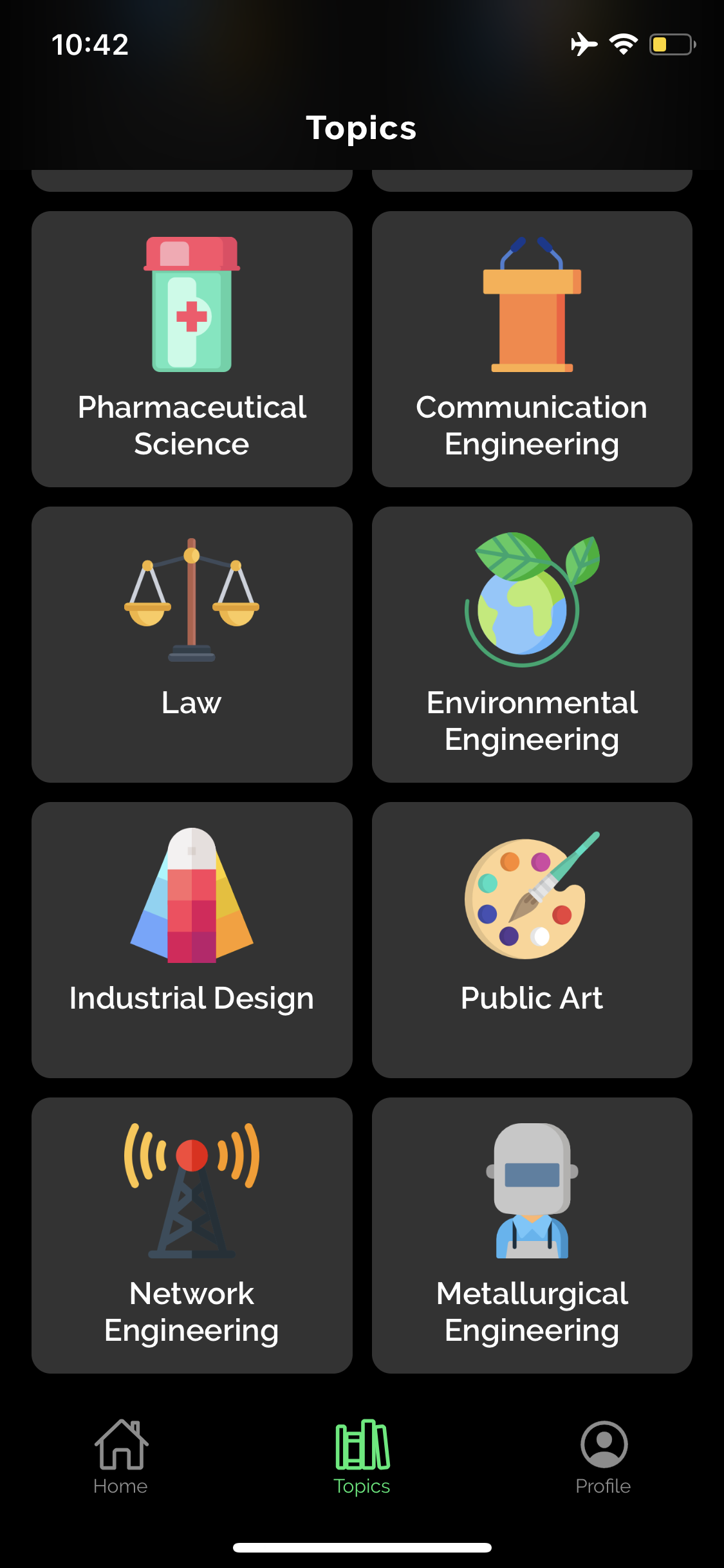The height and width of the screenshot is (1568, 724).
Task: Open the Law topic
Action: click(x=192, y=644)
